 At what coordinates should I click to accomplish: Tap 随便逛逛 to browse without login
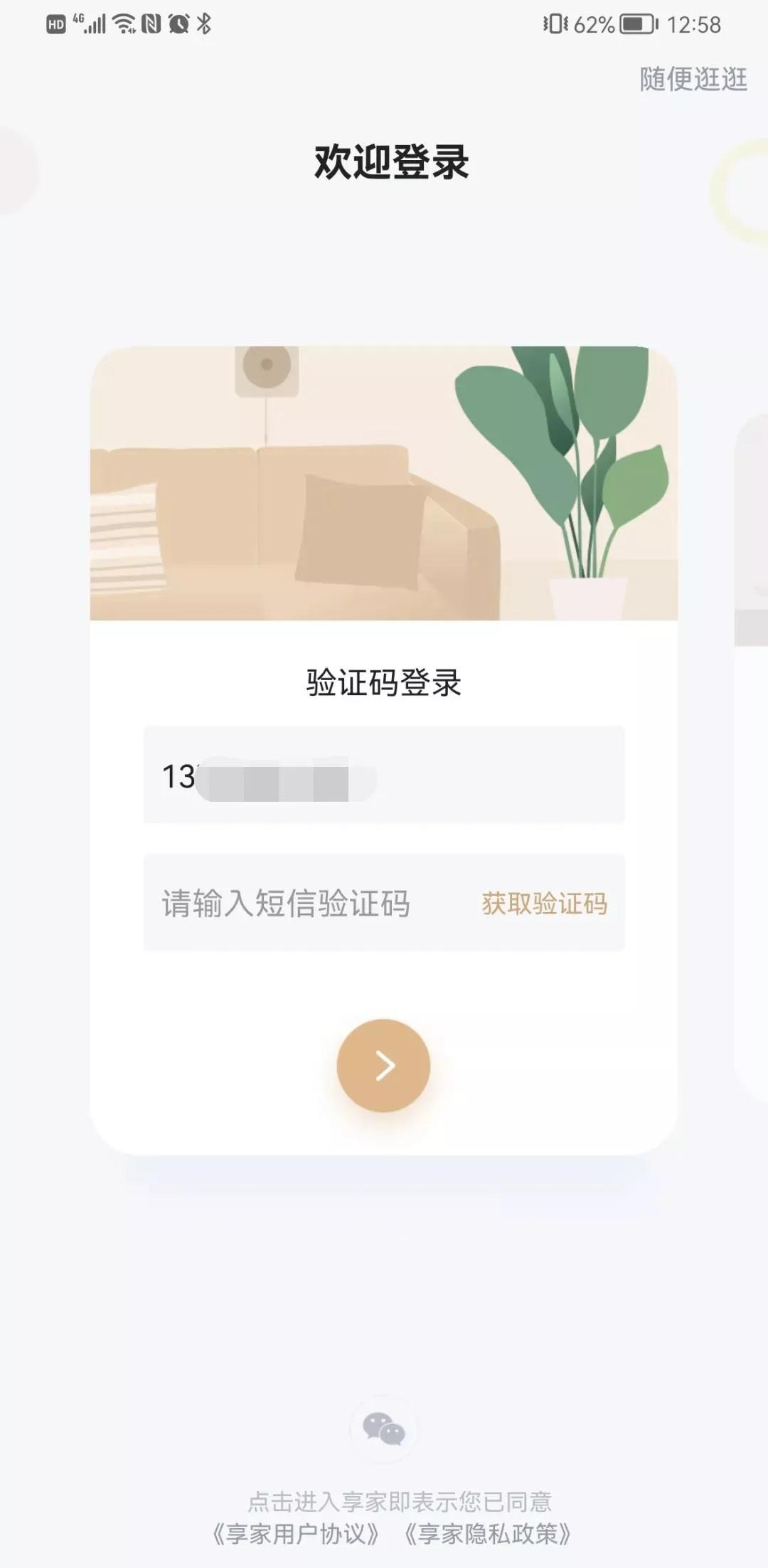pyautogui.click(x=693, y=79)
